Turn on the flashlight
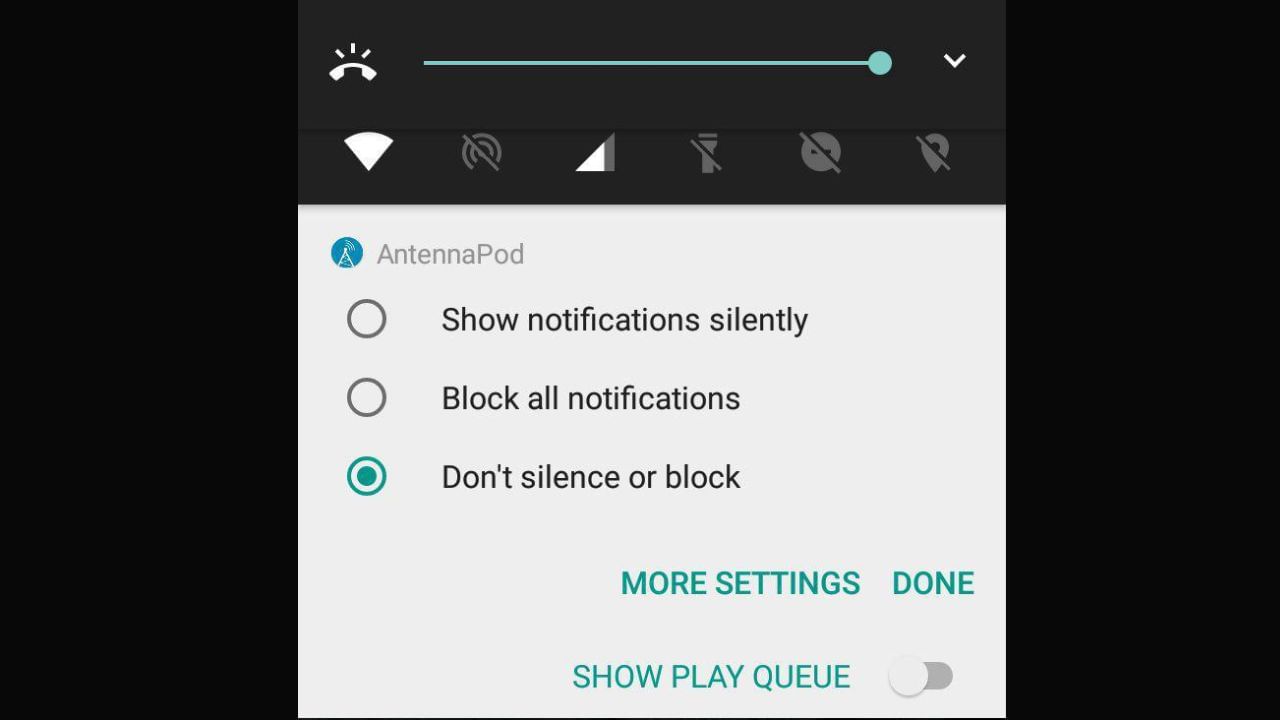The width and height of the screenshot is (1280, 720). point(707,153)
